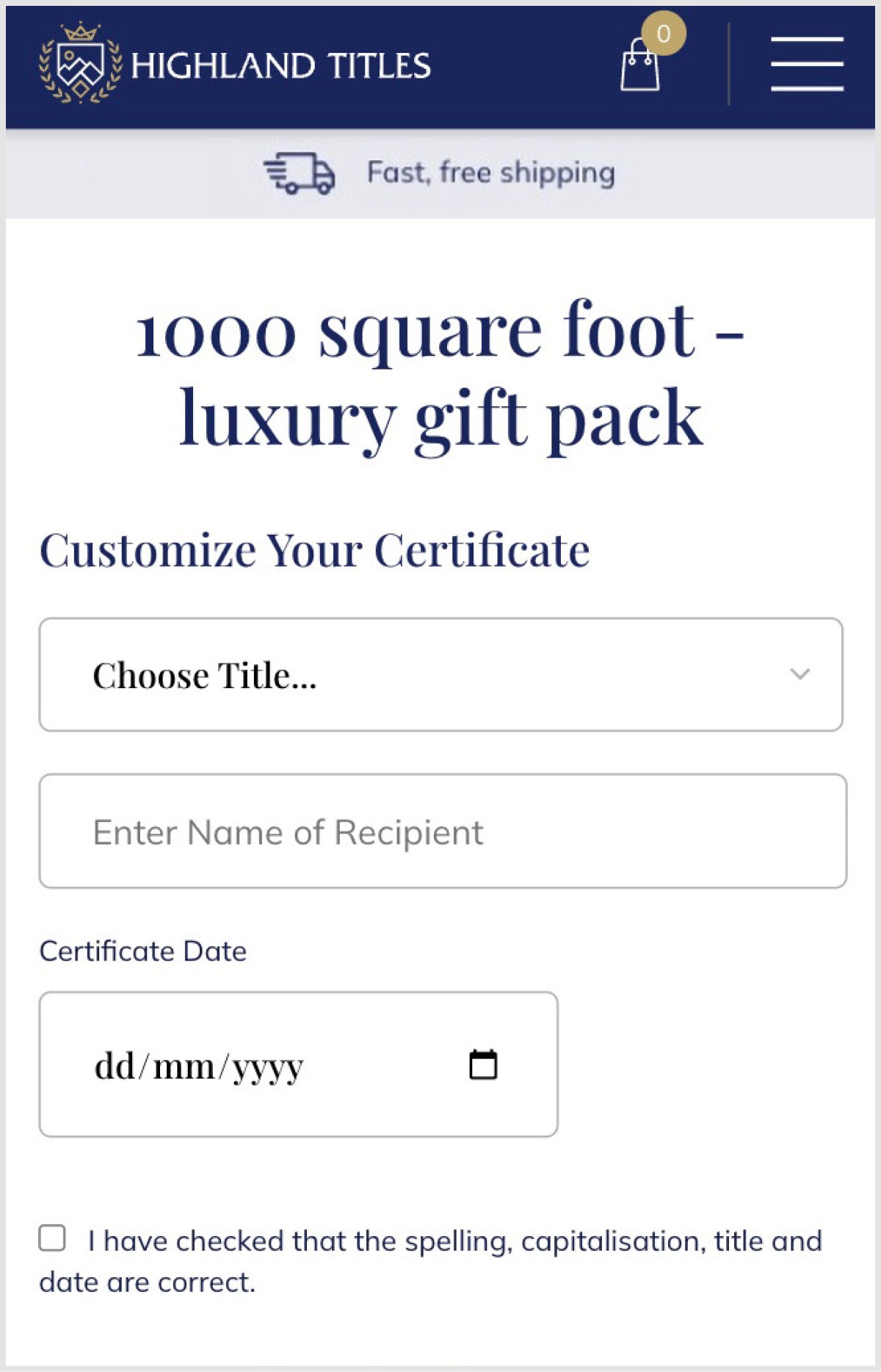This screenshot has height=1372, width=881.
Task: Expand the Choose Title dropdown
Action: [440, 674]
